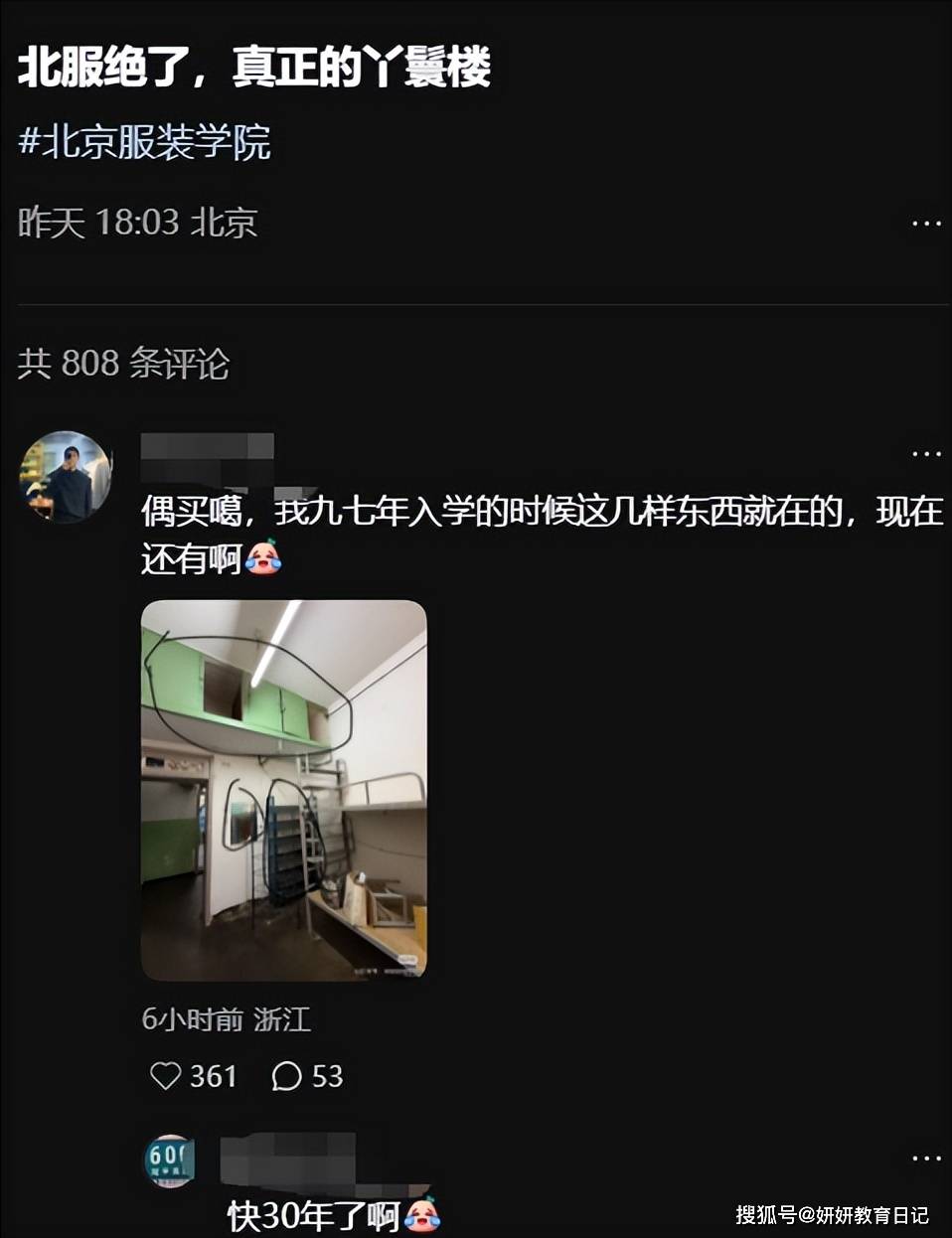The height and width of the screenshot is (1238, 952).
Task: Open the 53 replies to the comment
Action: click(x=287, y=1076)
